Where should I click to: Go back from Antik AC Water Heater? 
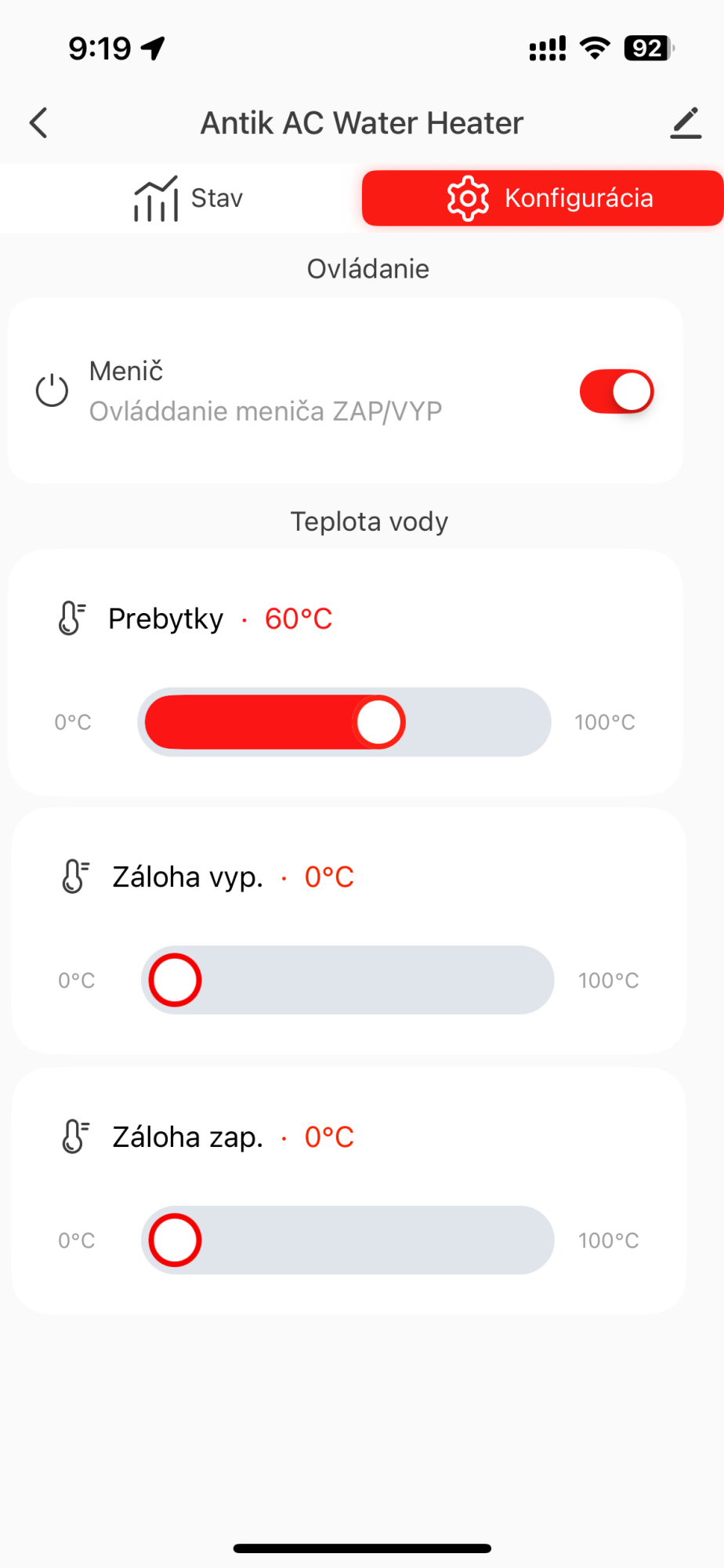(x=38, y=123)
